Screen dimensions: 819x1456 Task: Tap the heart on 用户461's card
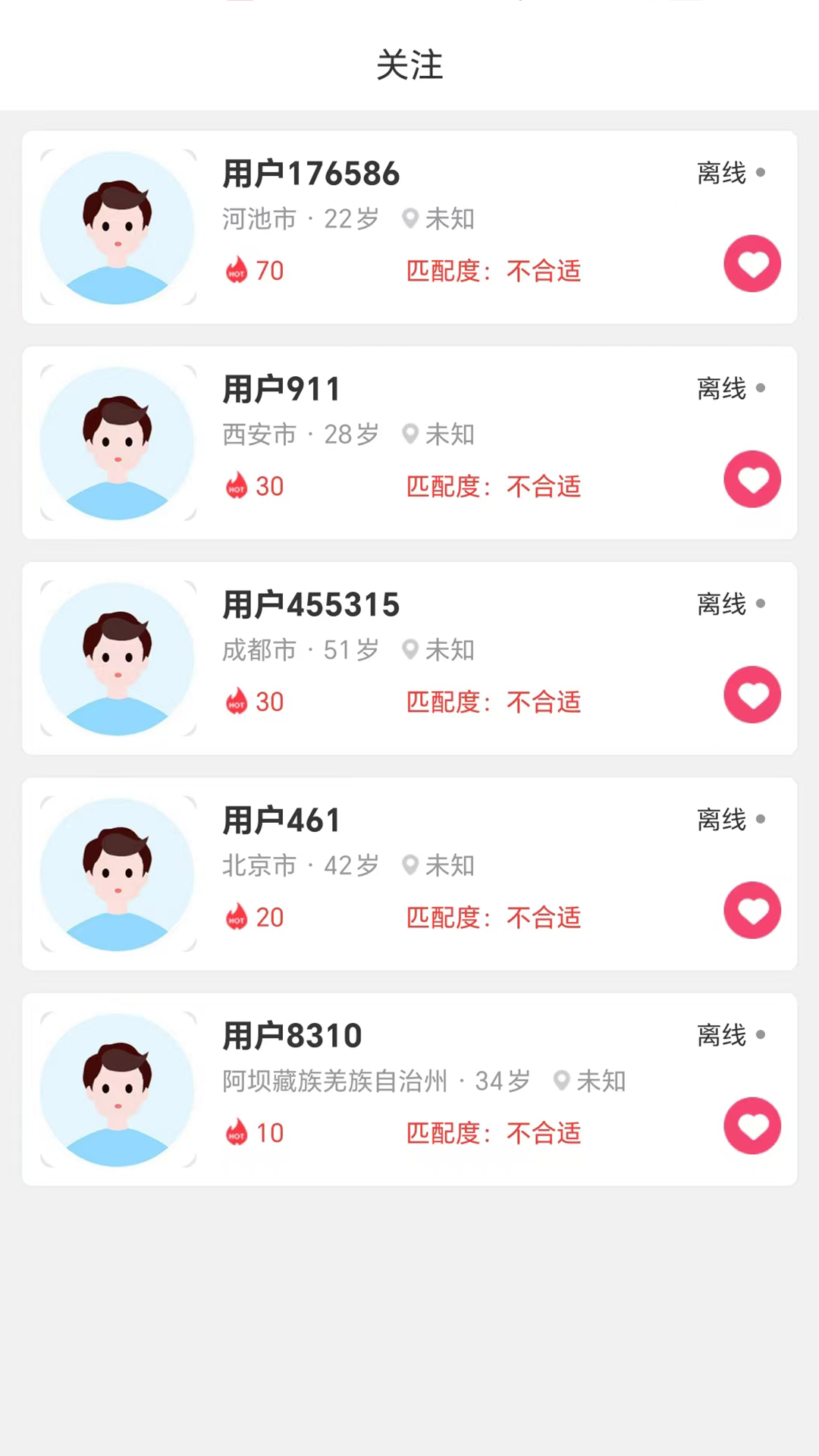tap(752, 910)
